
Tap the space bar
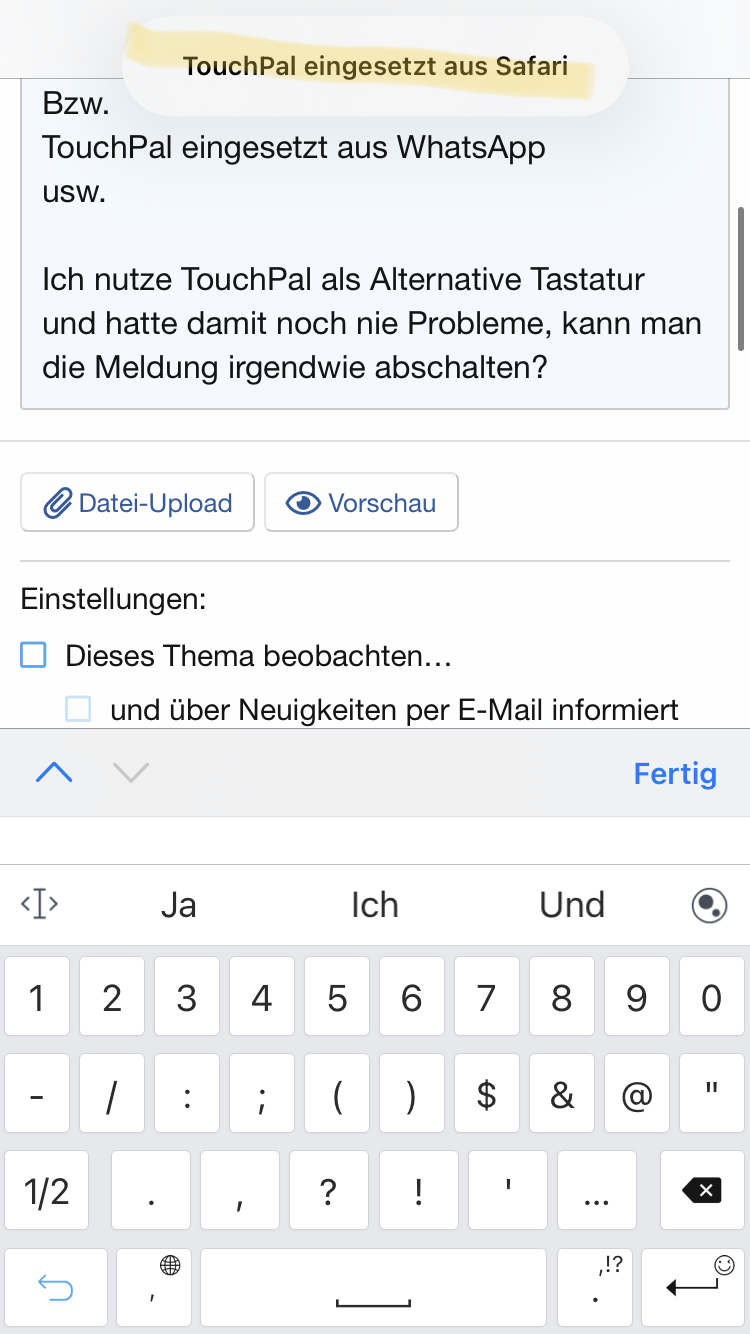pos(374,1286)
